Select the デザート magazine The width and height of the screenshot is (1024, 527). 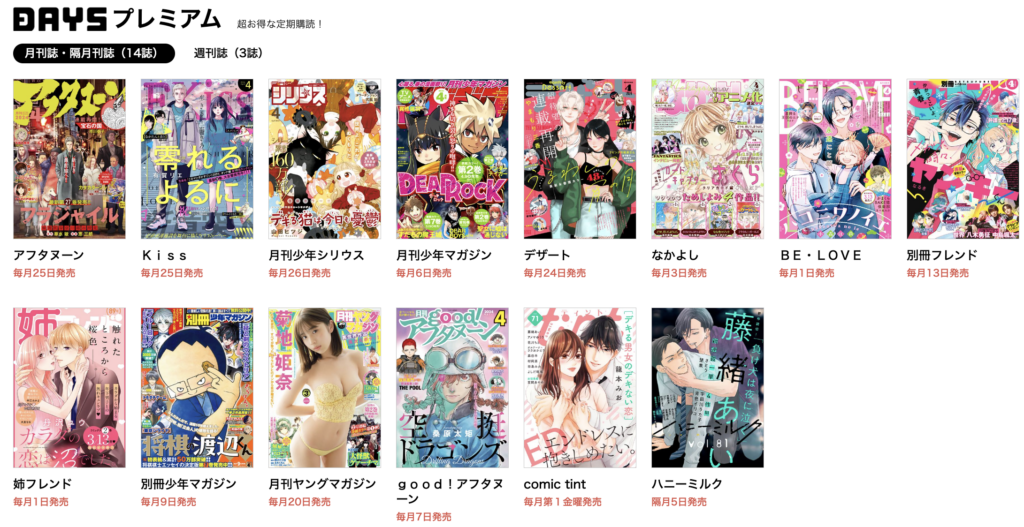[580, 159]
